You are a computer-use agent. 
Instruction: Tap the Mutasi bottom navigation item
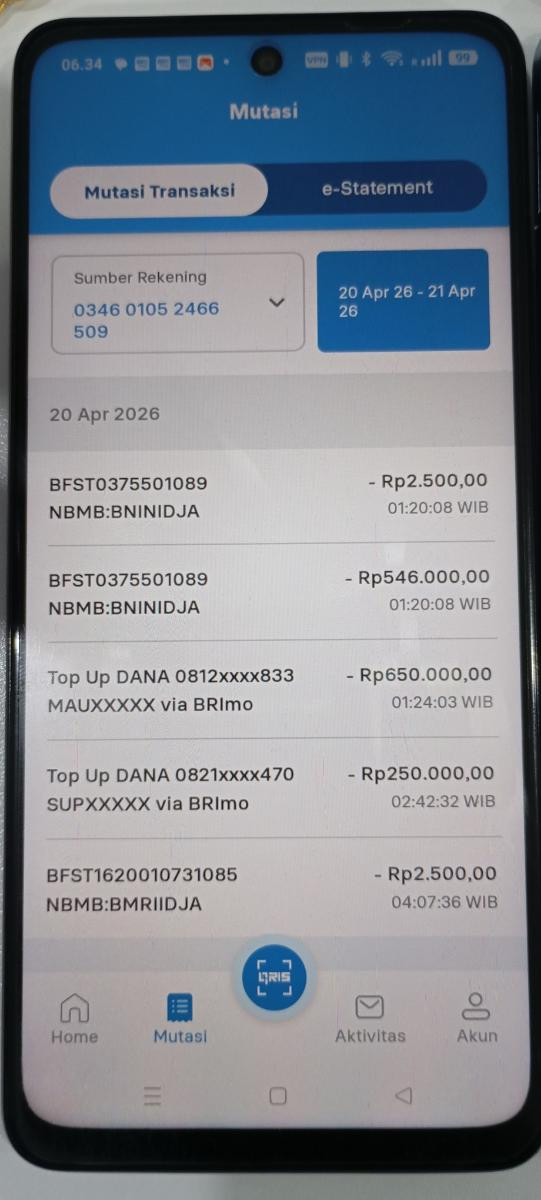tap(180, 1019)
